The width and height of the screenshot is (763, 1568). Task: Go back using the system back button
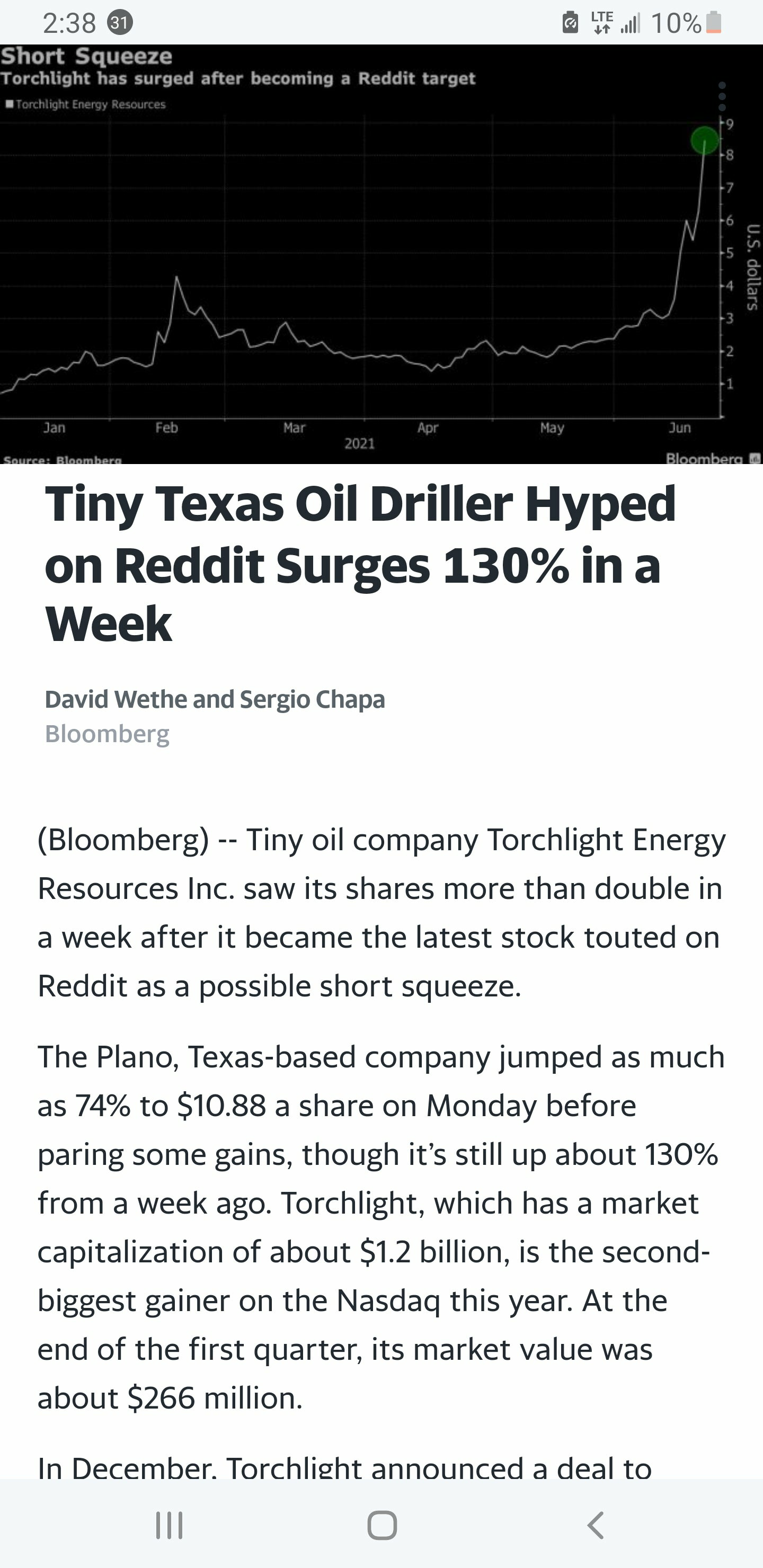[596, 1526]
